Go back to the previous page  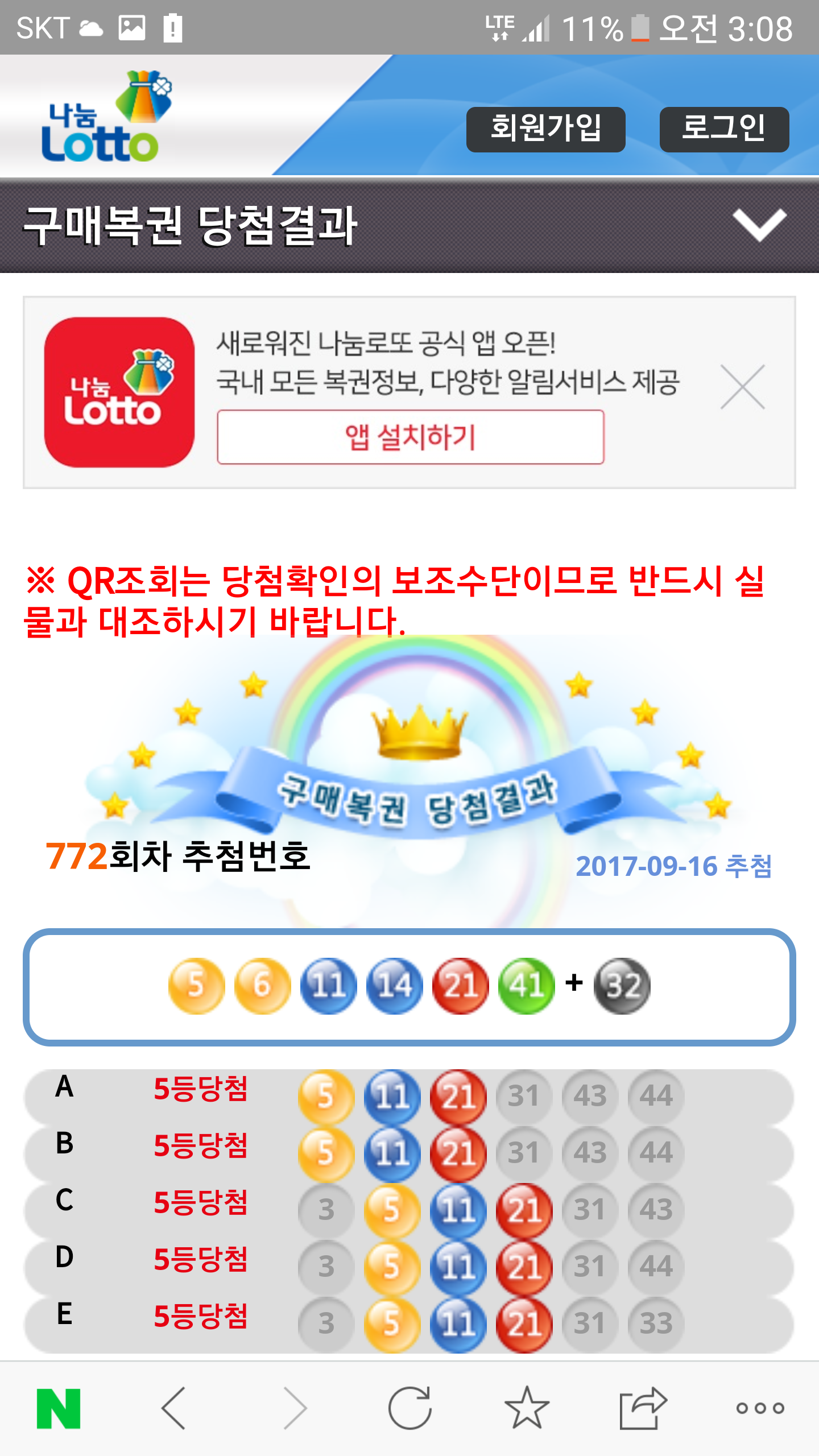174,1408
